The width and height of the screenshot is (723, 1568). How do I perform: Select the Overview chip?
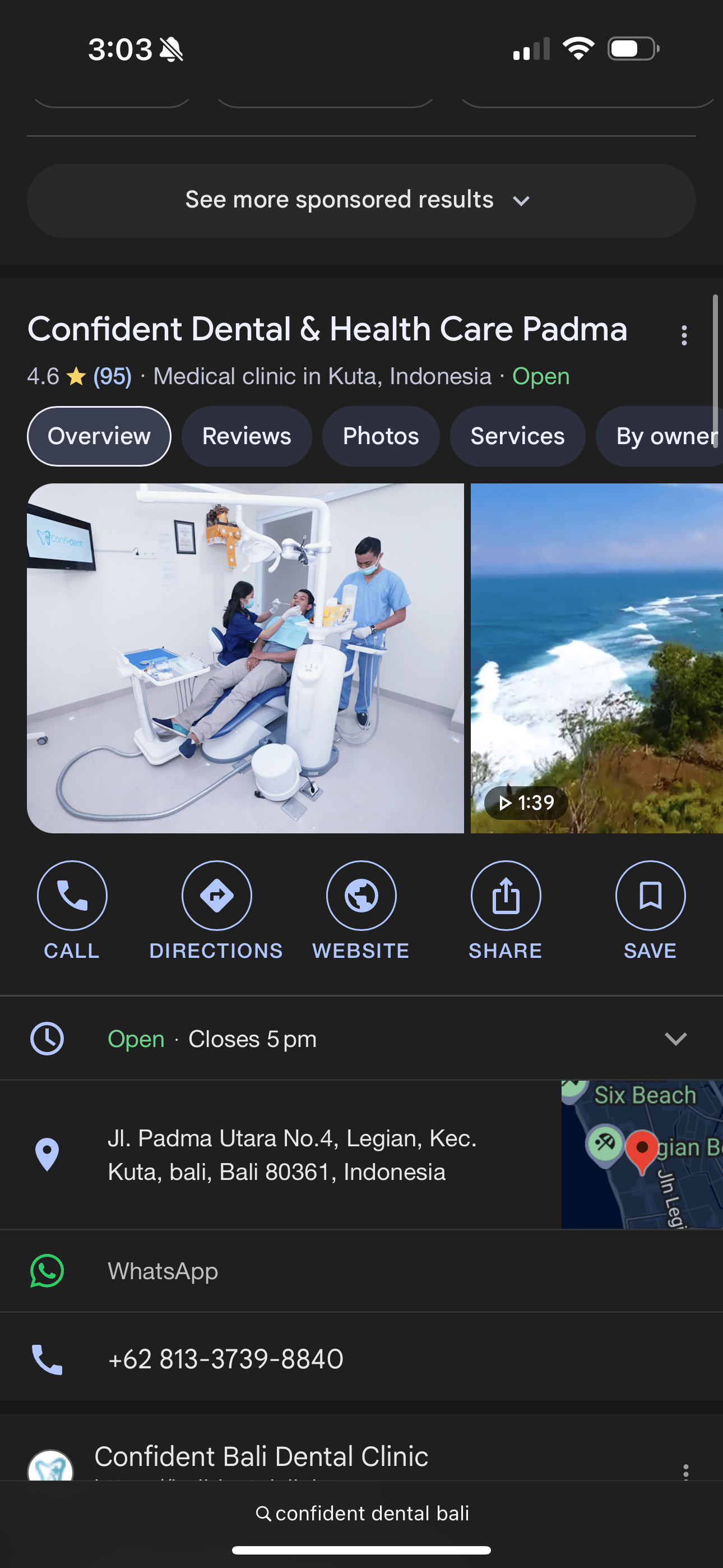(x=99, y=436)
